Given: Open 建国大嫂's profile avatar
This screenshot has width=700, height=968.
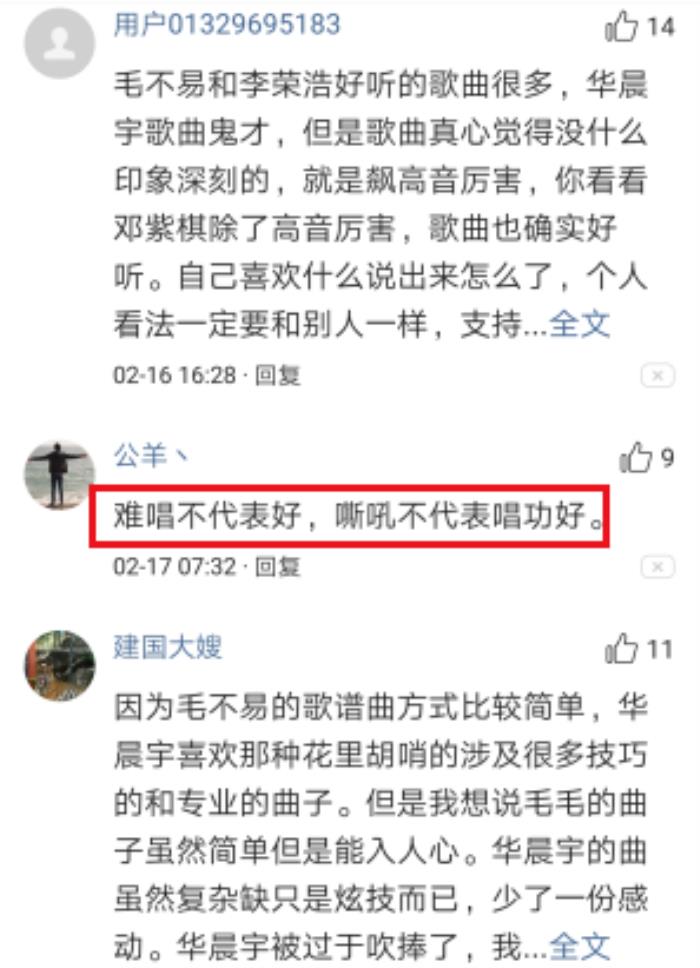Looking at the screenshot, I should tap(59, 665).
